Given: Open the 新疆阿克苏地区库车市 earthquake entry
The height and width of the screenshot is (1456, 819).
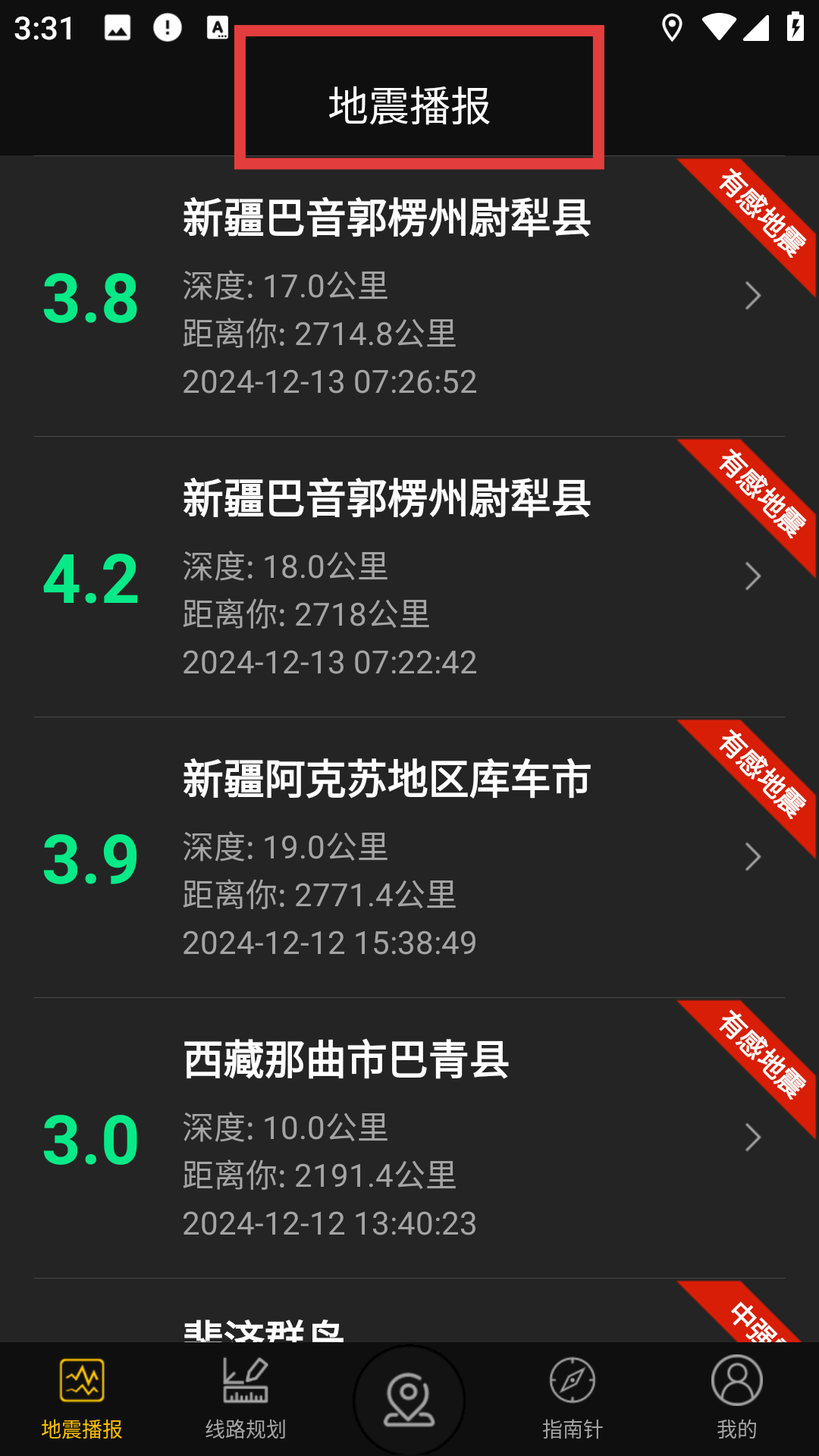Looking at the screenshot, I should tap(409, 858).
